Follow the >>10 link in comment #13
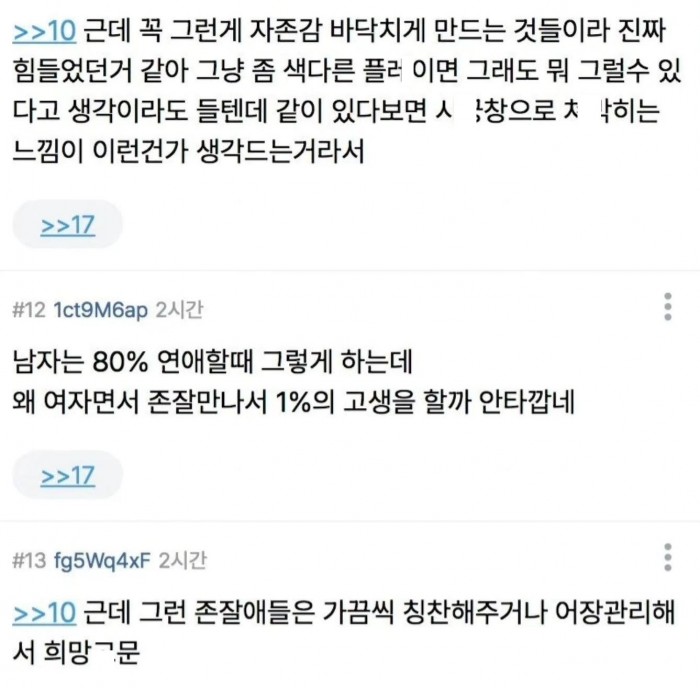700x688 pixels. 45,611
